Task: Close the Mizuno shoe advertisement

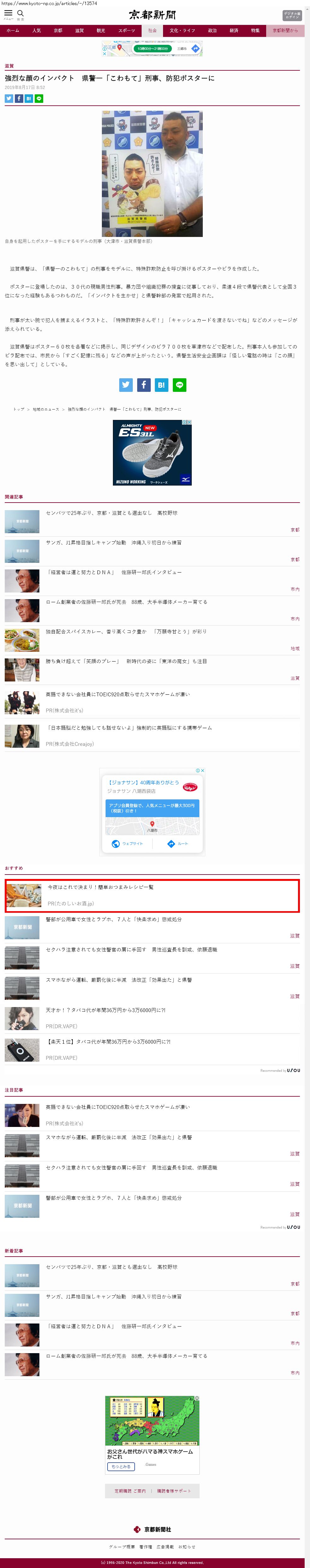Action: [x=190, y=422]
